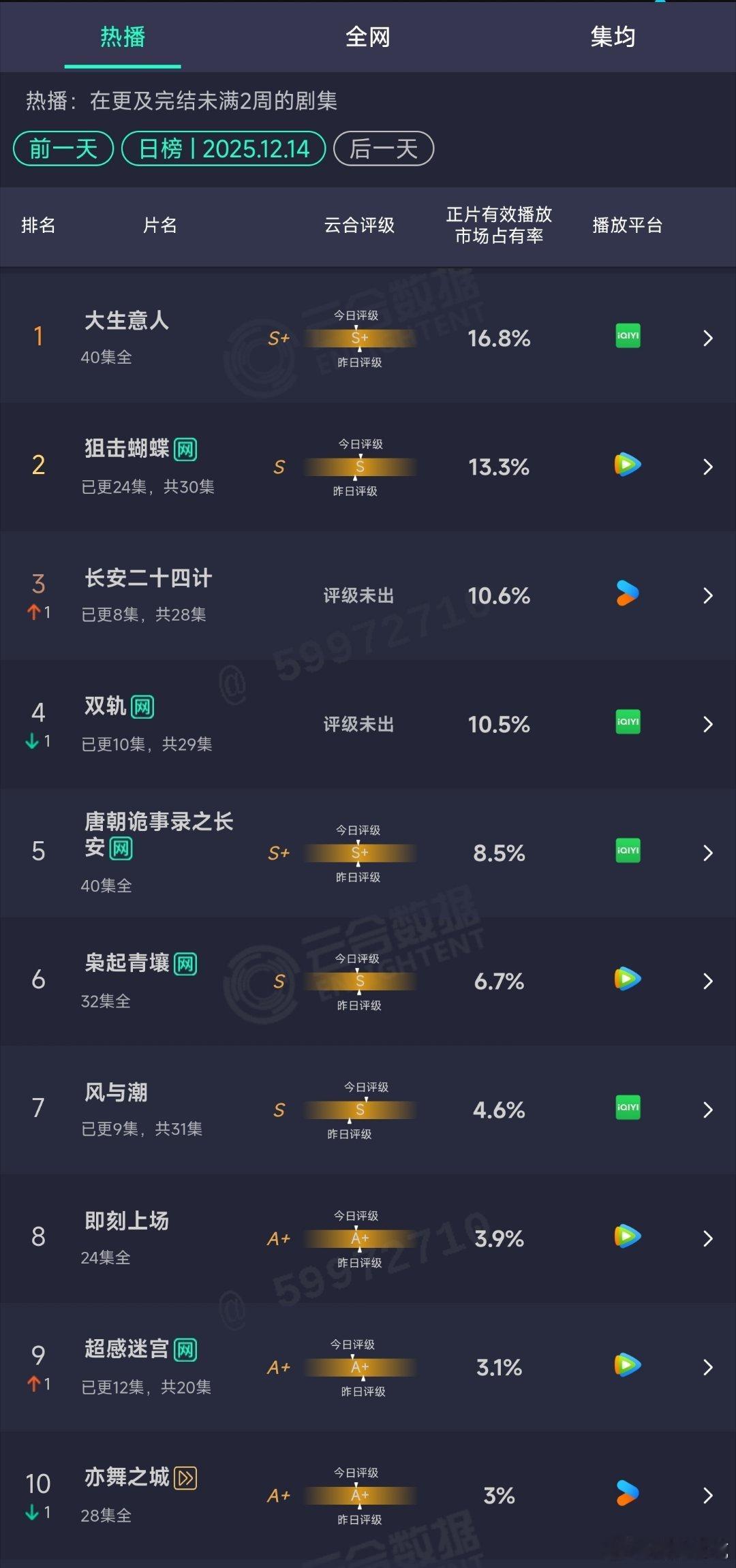Switch to the 集均 tab
Viewport: 736px width, 1568px height.
click(x=613, y=37)
